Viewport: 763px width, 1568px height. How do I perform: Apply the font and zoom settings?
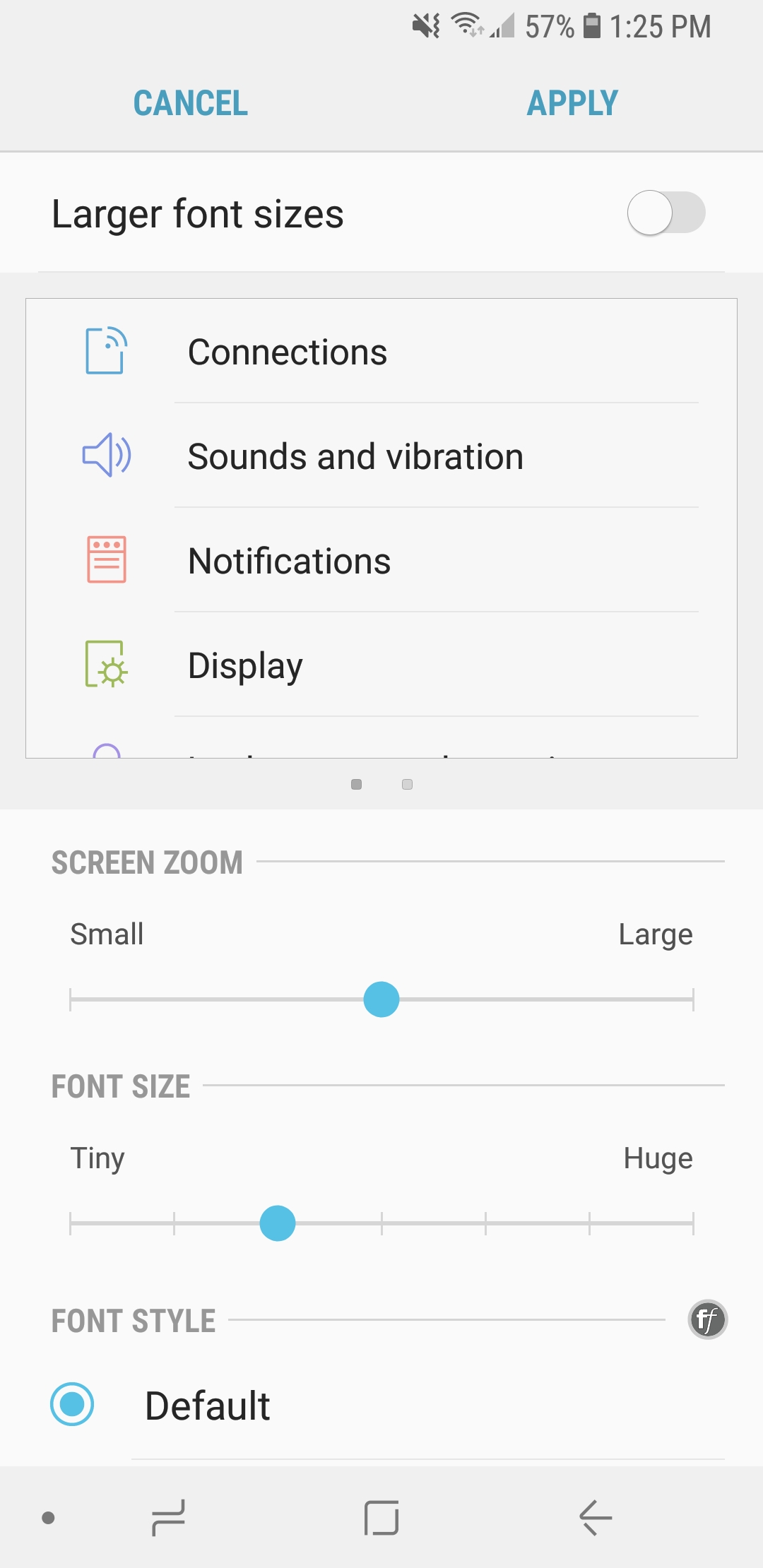coord(572,103)
